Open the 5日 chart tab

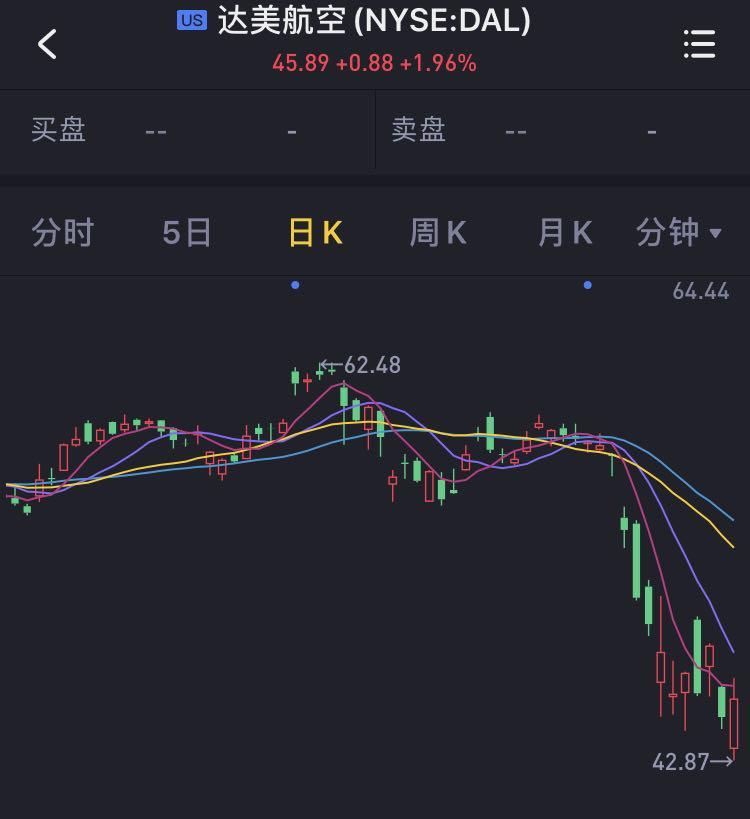186,231
